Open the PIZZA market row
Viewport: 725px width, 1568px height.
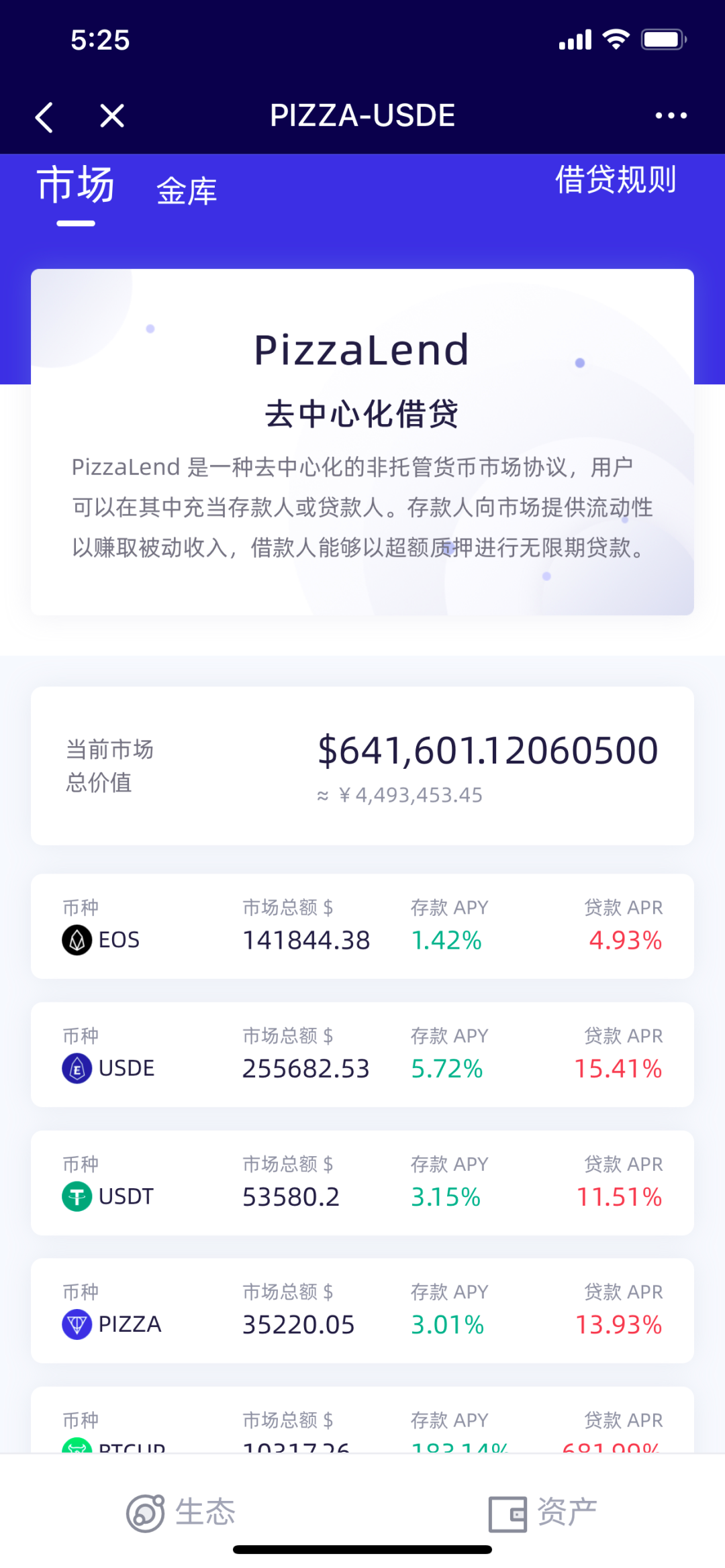[362, 1310]
